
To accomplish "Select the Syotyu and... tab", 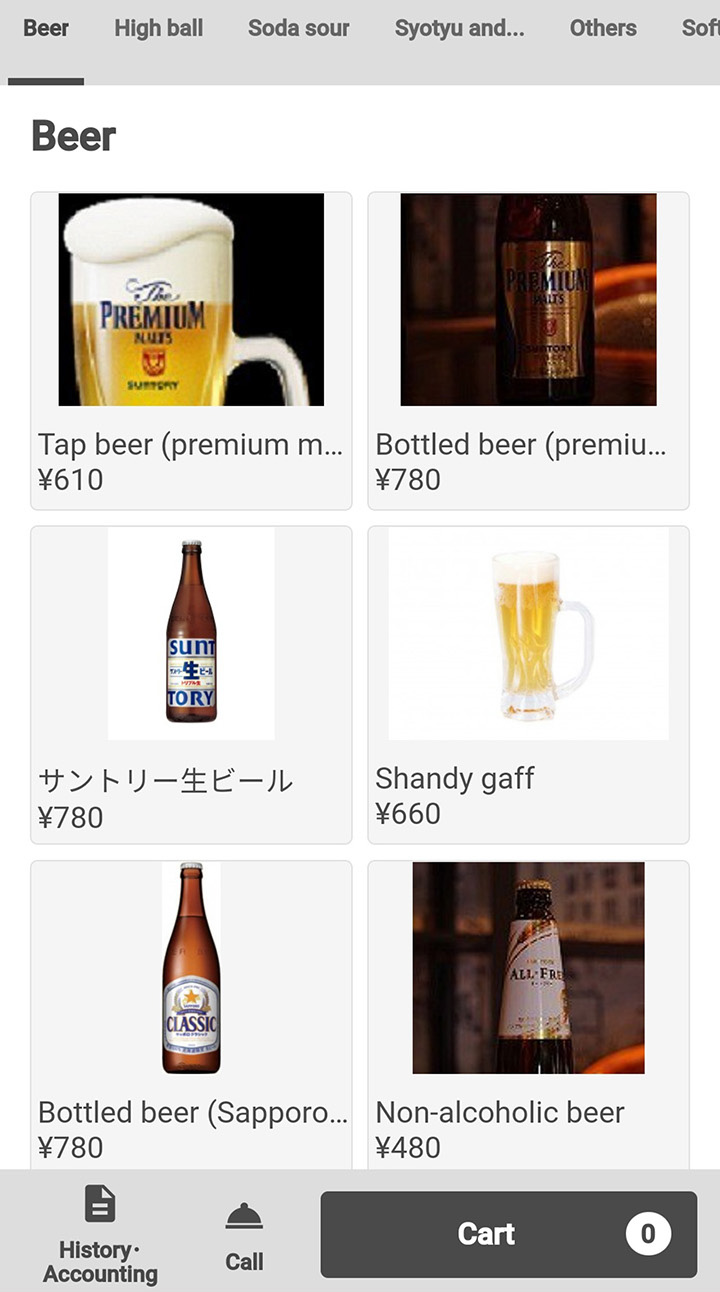I will tap(459, 29).
